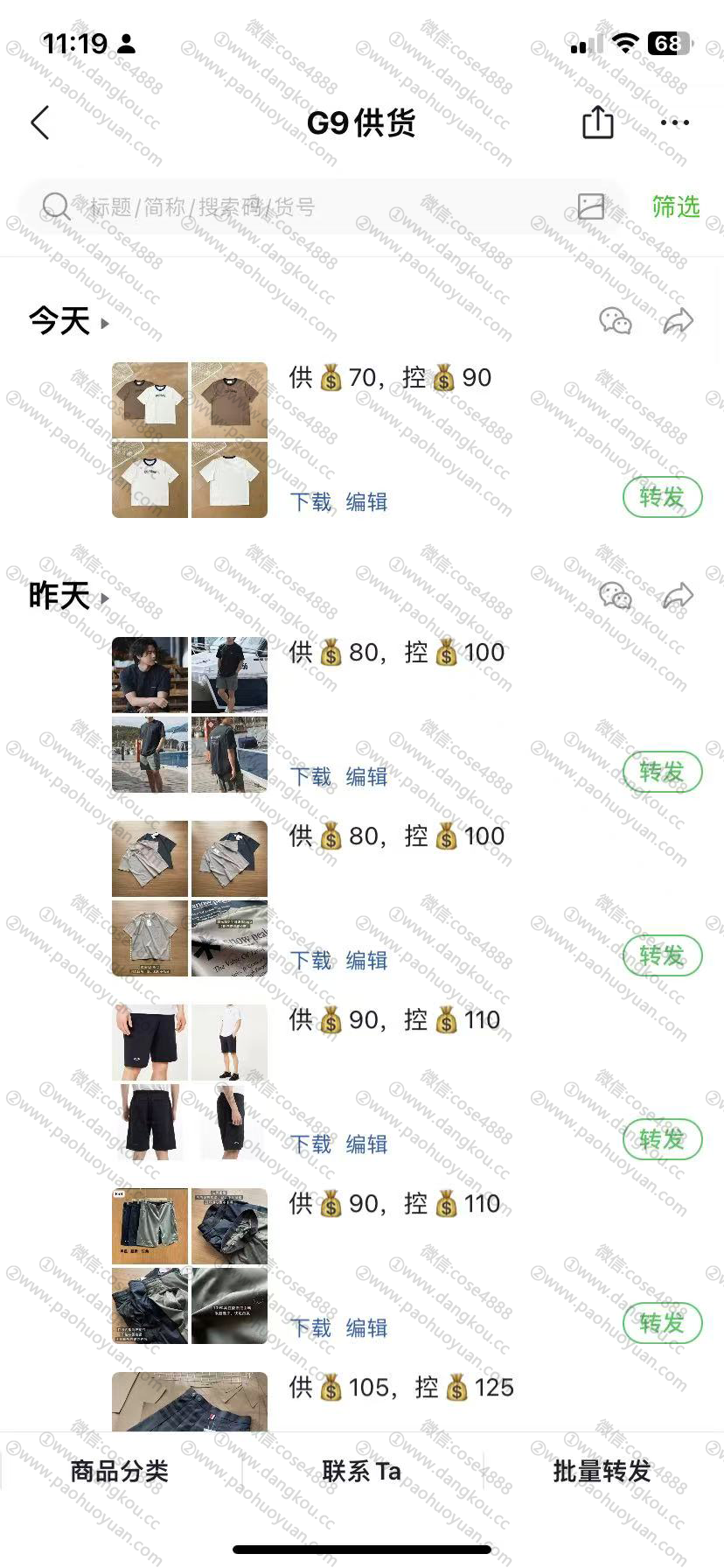The image size is (724, 1568).
Task: Download the 供70 控90 item images
Action: (x=310, y=502)
